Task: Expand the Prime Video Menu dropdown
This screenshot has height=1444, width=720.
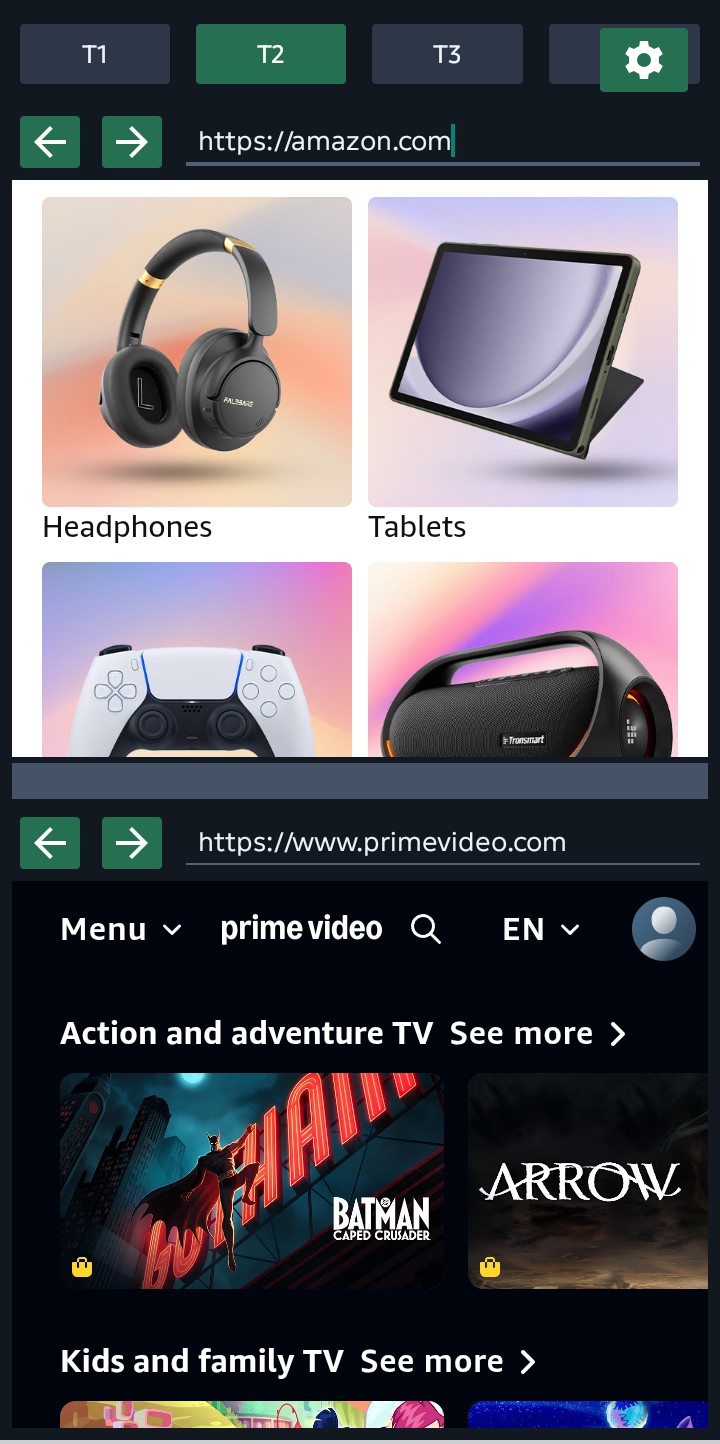Action: click(122, 929)
